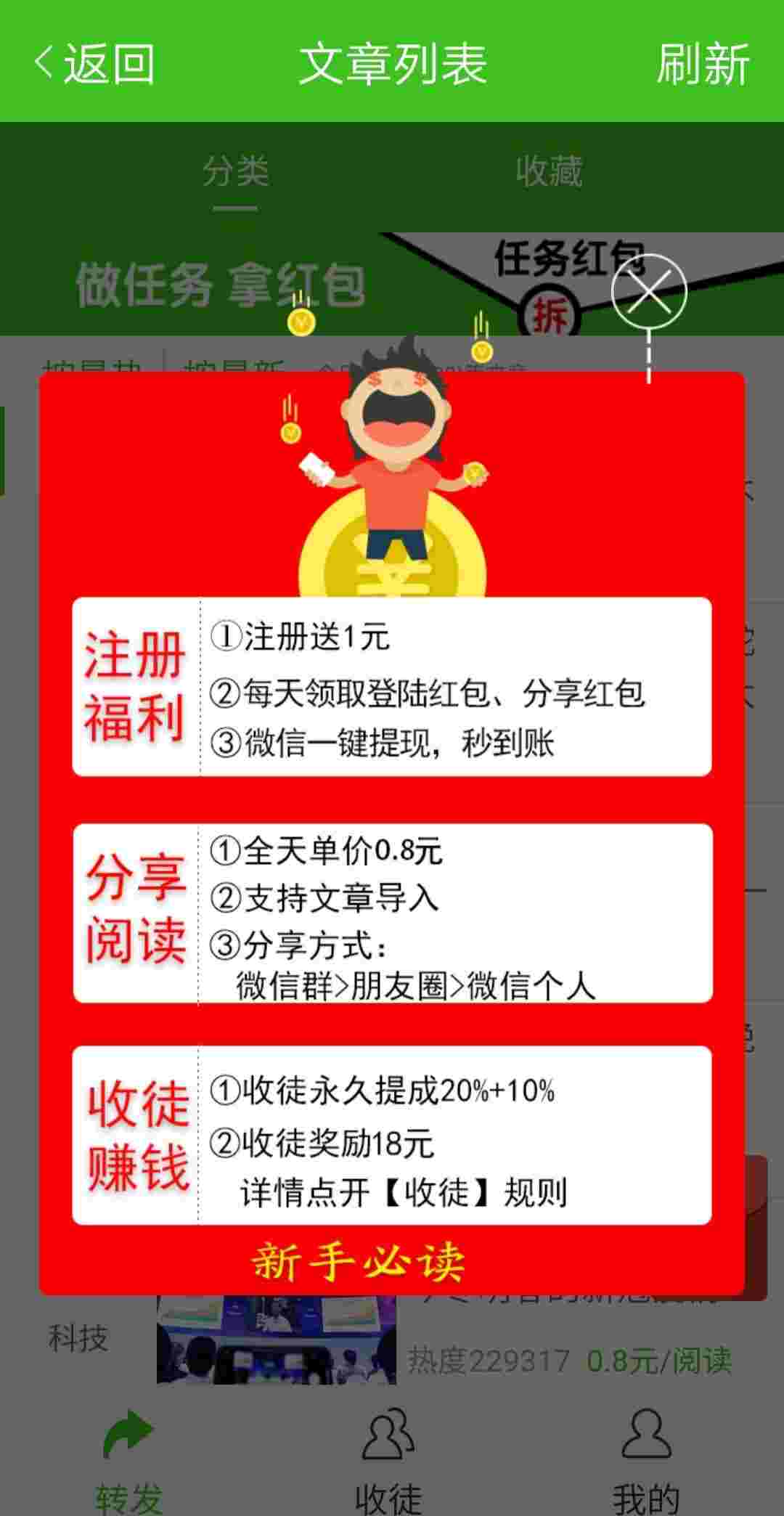The width and height of the screenshot is (784, 1516).
Task: Open the 转发 bottom tab
Action: tap(129, 1459)
